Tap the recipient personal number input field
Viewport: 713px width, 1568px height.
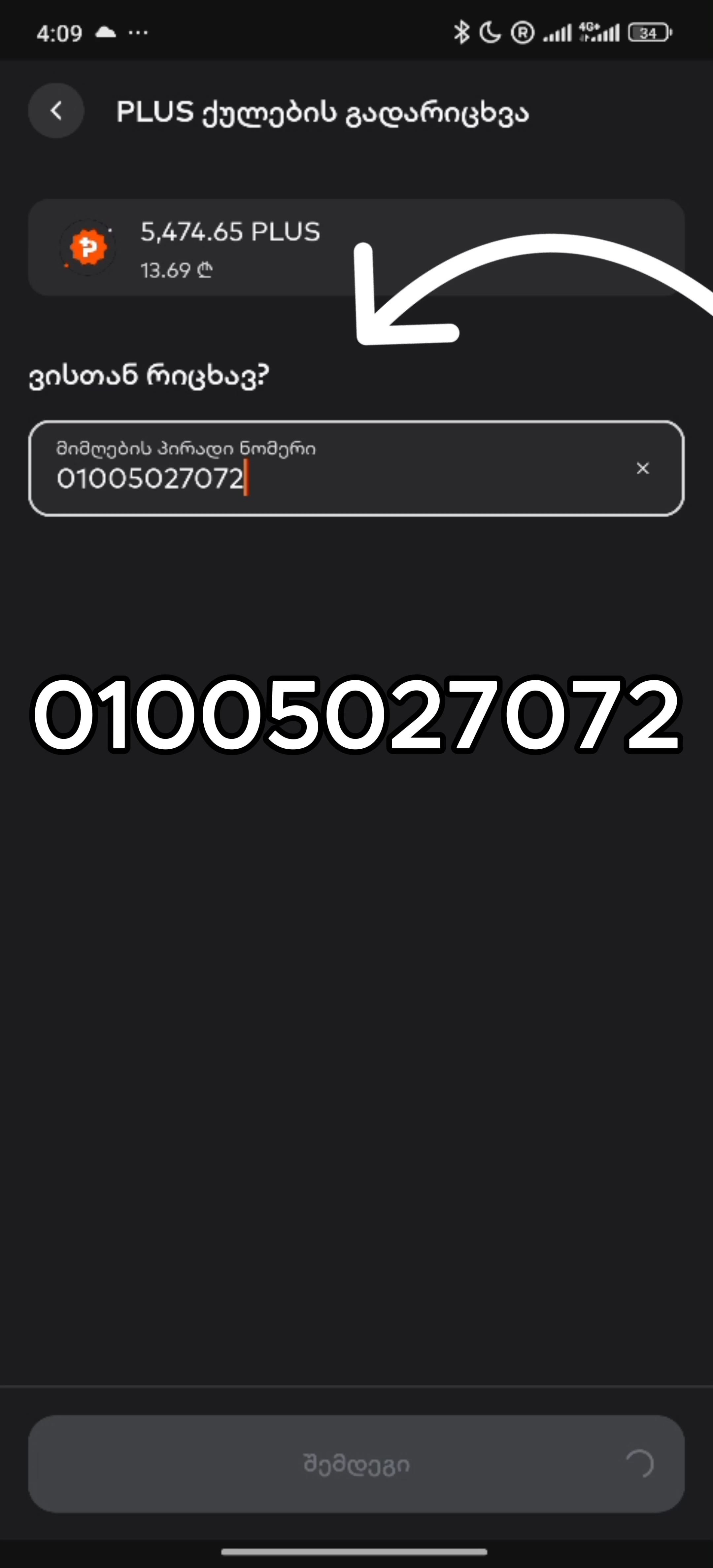coord(356,469)
